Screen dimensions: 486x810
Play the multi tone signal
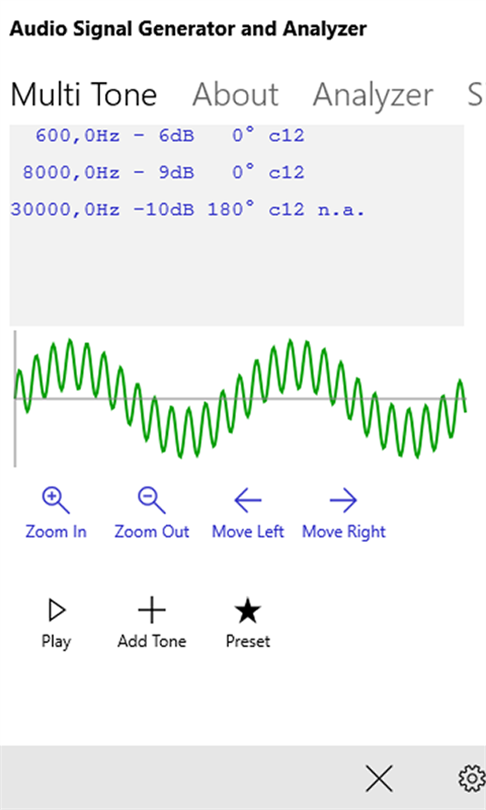click(56, 623)
